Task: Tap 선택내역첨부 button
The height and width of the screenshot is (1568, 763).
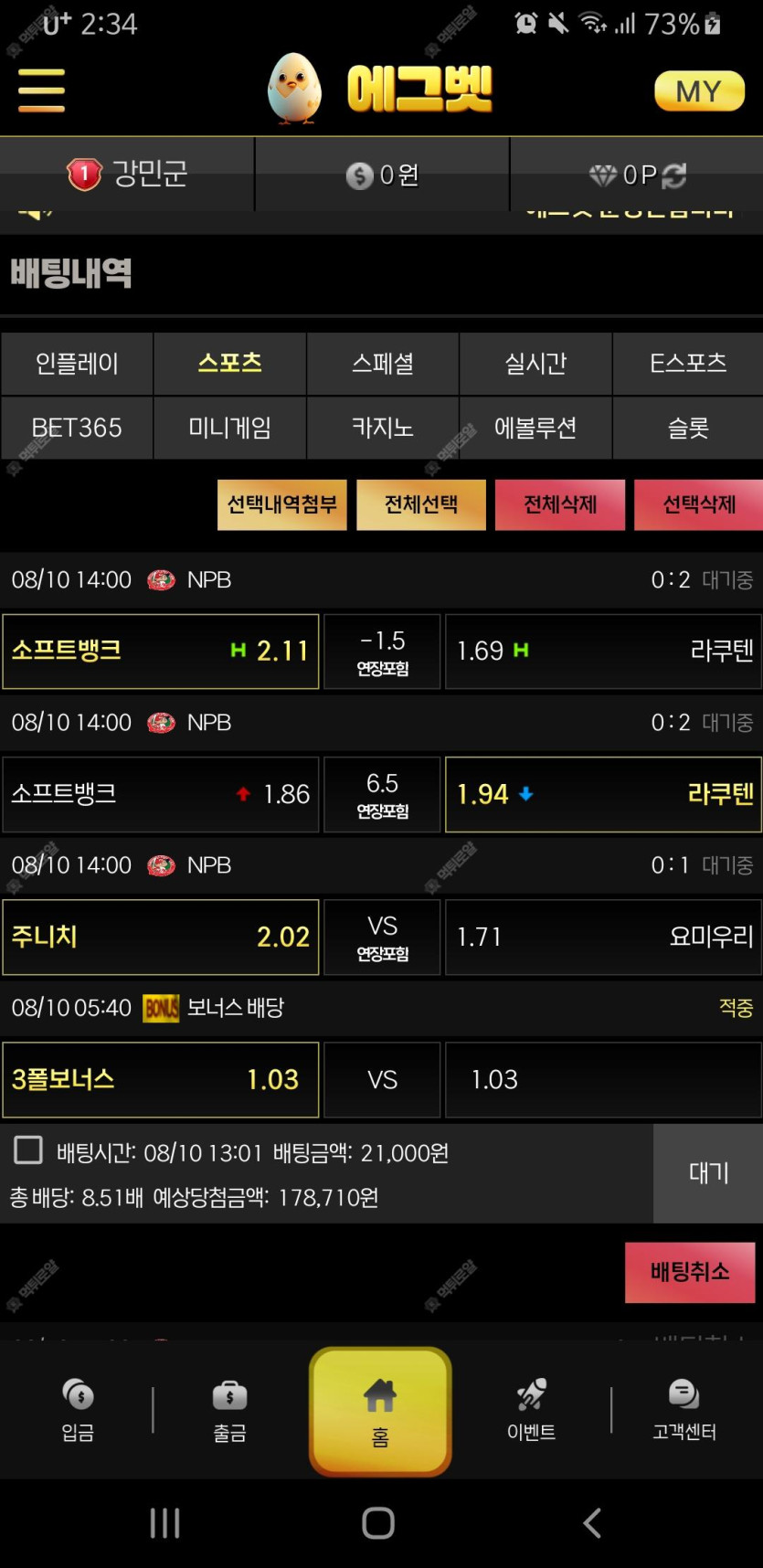Action: (282, 504)
